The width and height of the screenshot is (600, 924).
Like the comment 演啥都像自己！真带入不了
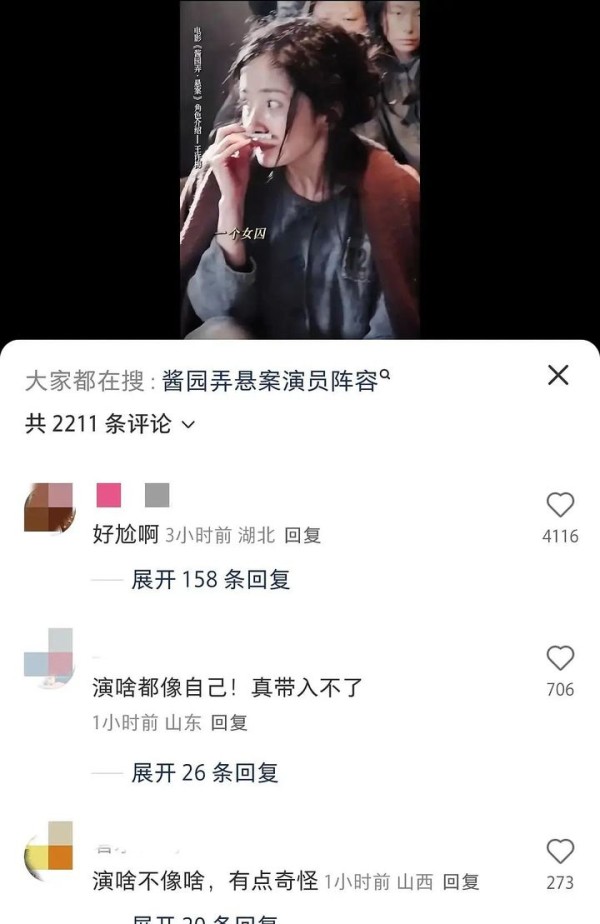[x=560, y=658]
